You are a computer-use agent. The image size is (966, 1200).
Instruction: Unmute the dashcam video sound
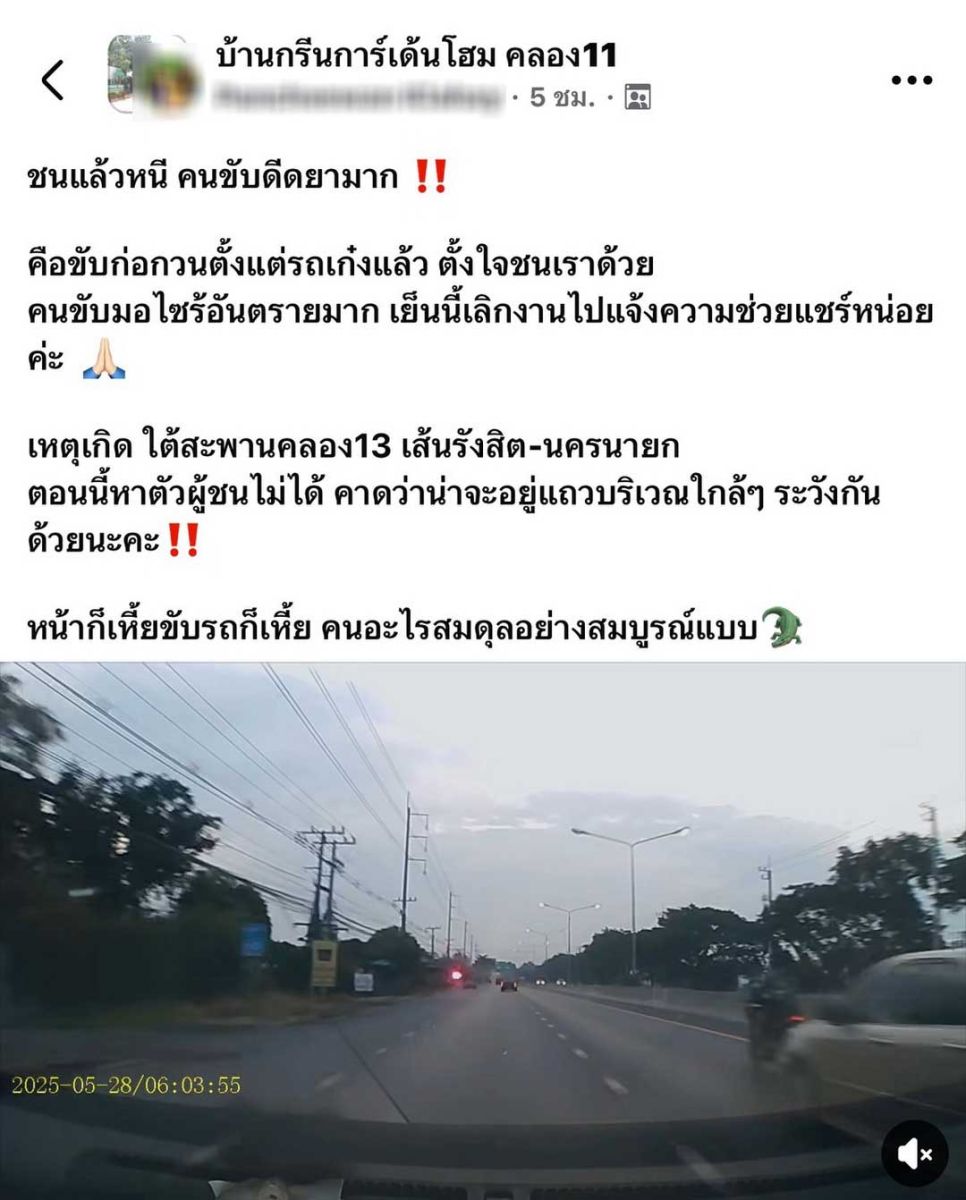pos(914,1153)
